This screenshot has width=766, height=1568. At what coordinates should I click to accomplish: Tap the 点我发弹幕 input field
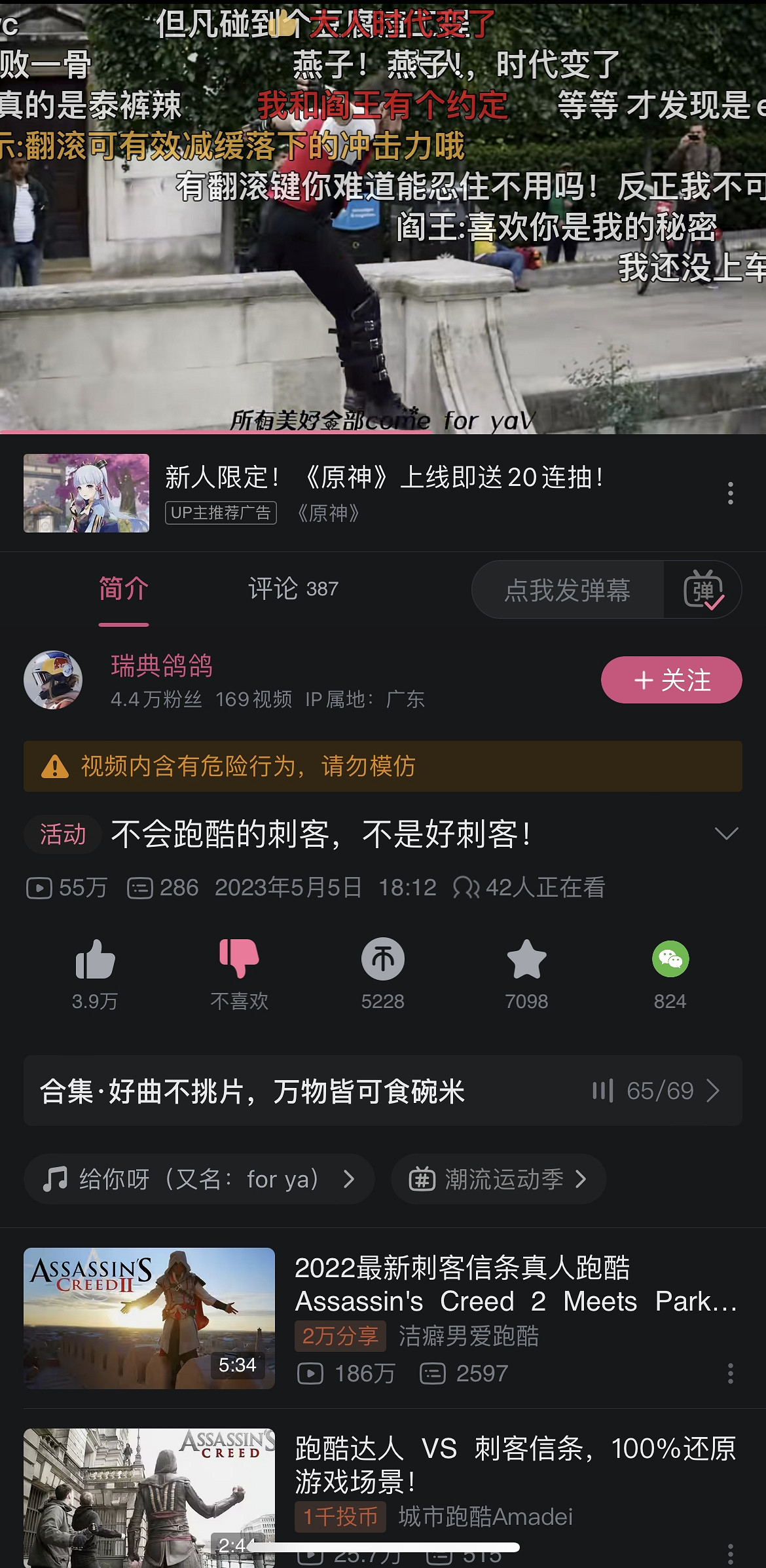[568, 590]
